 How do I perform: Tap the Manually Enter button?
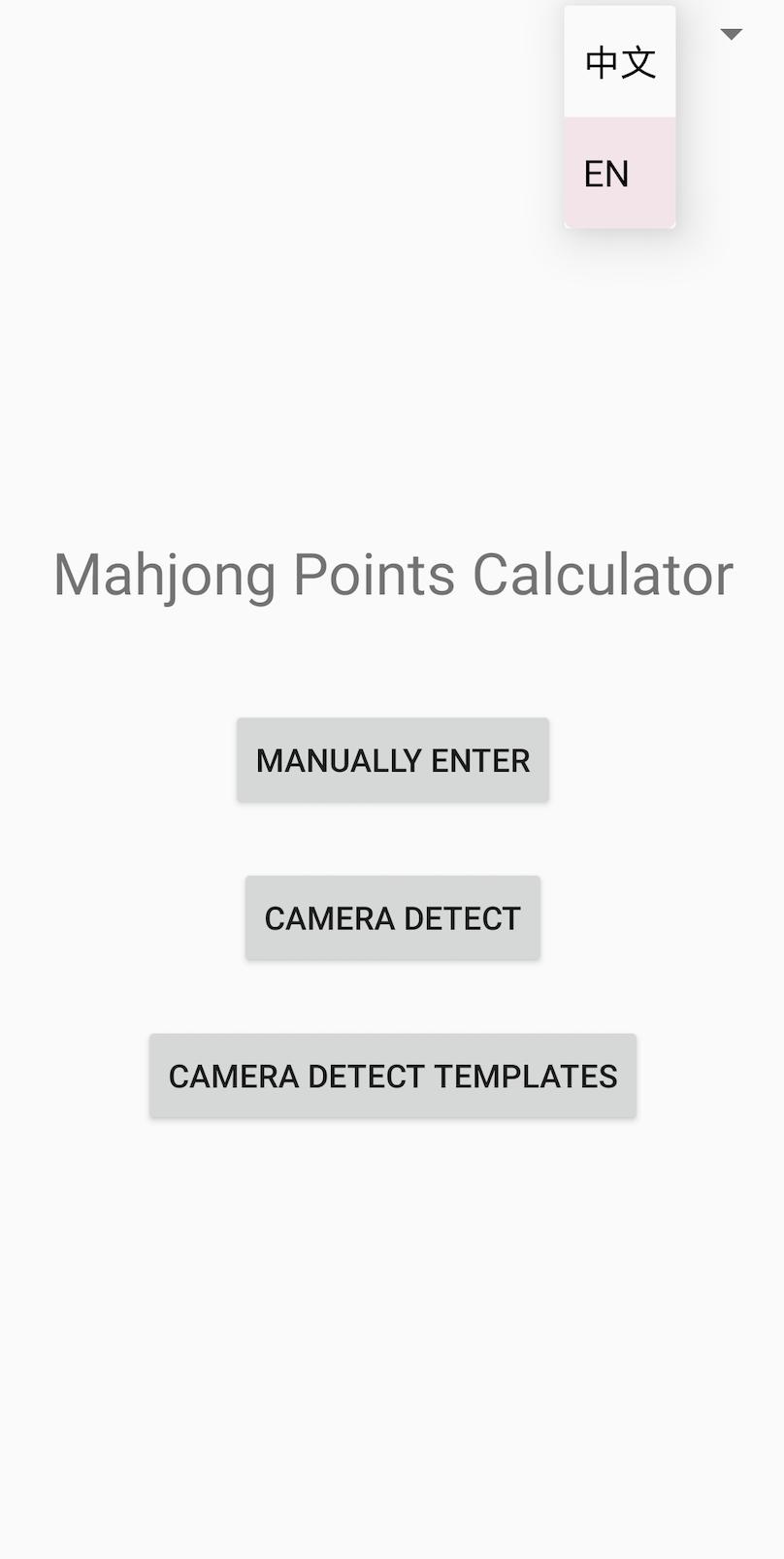click(393, 760)
